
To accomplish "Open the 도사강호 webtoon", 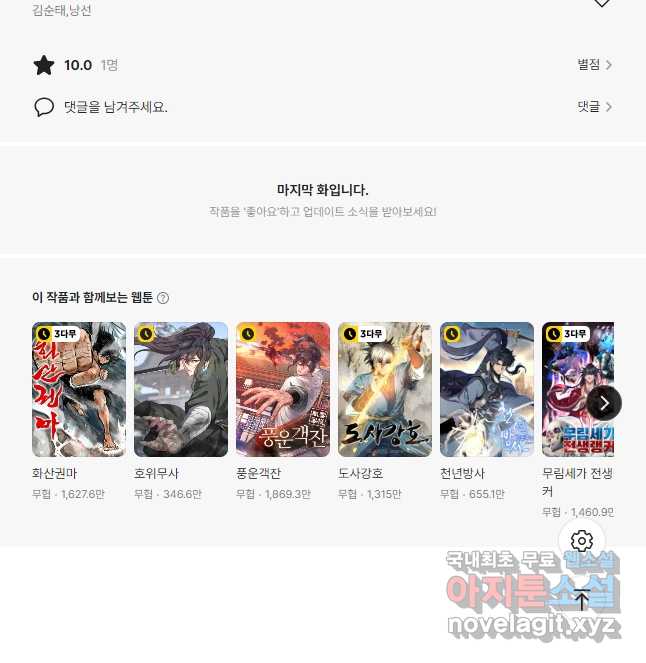I will point(385,389).
